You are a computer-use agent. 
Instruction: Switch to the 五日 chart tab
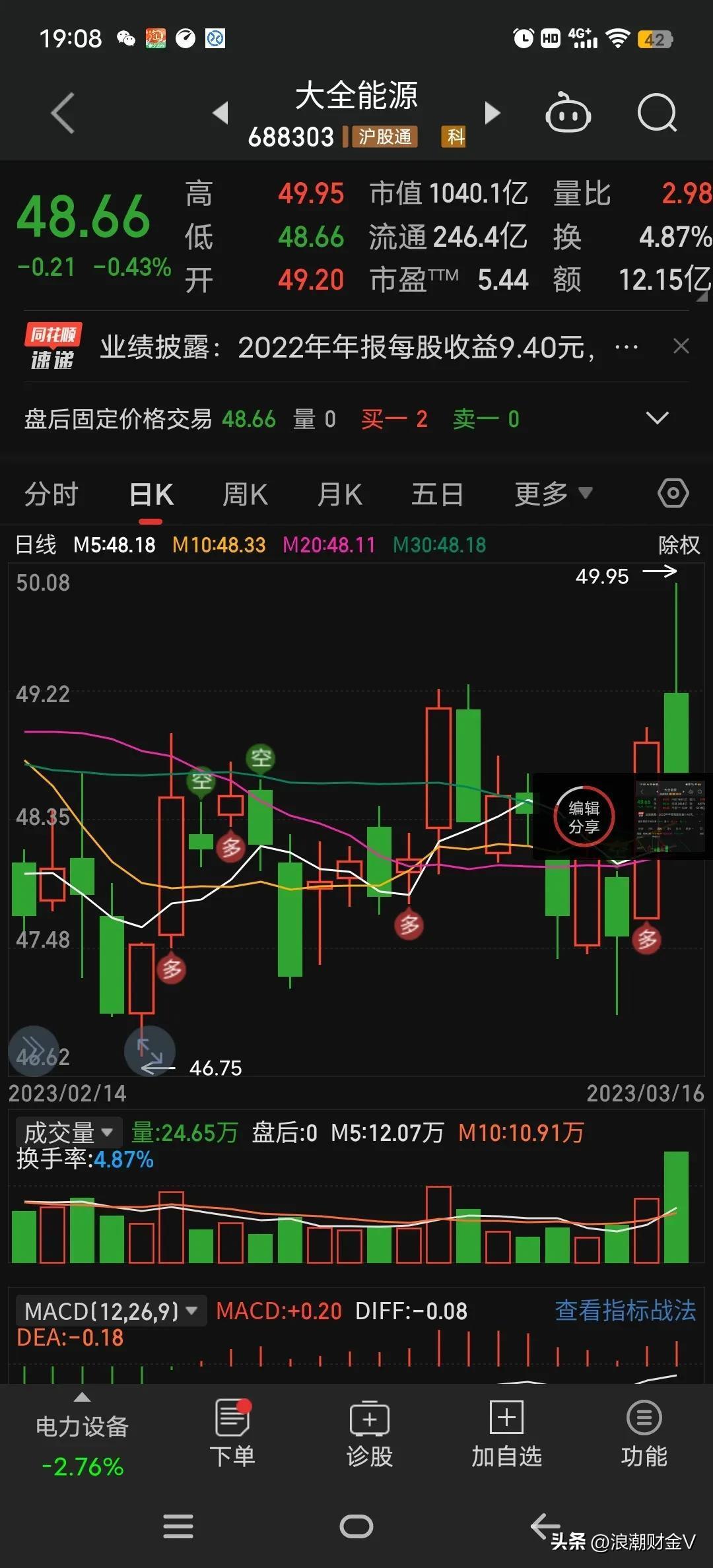pos(437,494)
